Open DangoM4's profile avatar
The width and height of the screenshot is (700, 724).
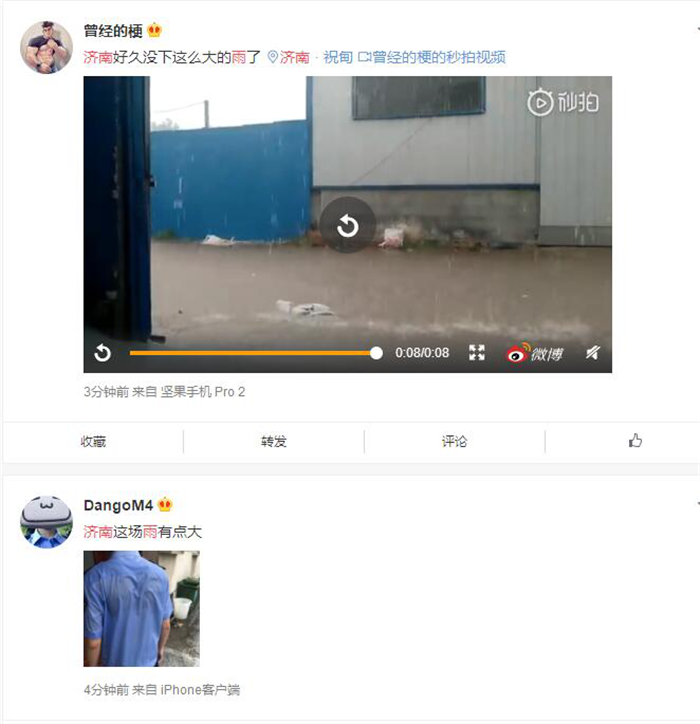pos(46,521)
